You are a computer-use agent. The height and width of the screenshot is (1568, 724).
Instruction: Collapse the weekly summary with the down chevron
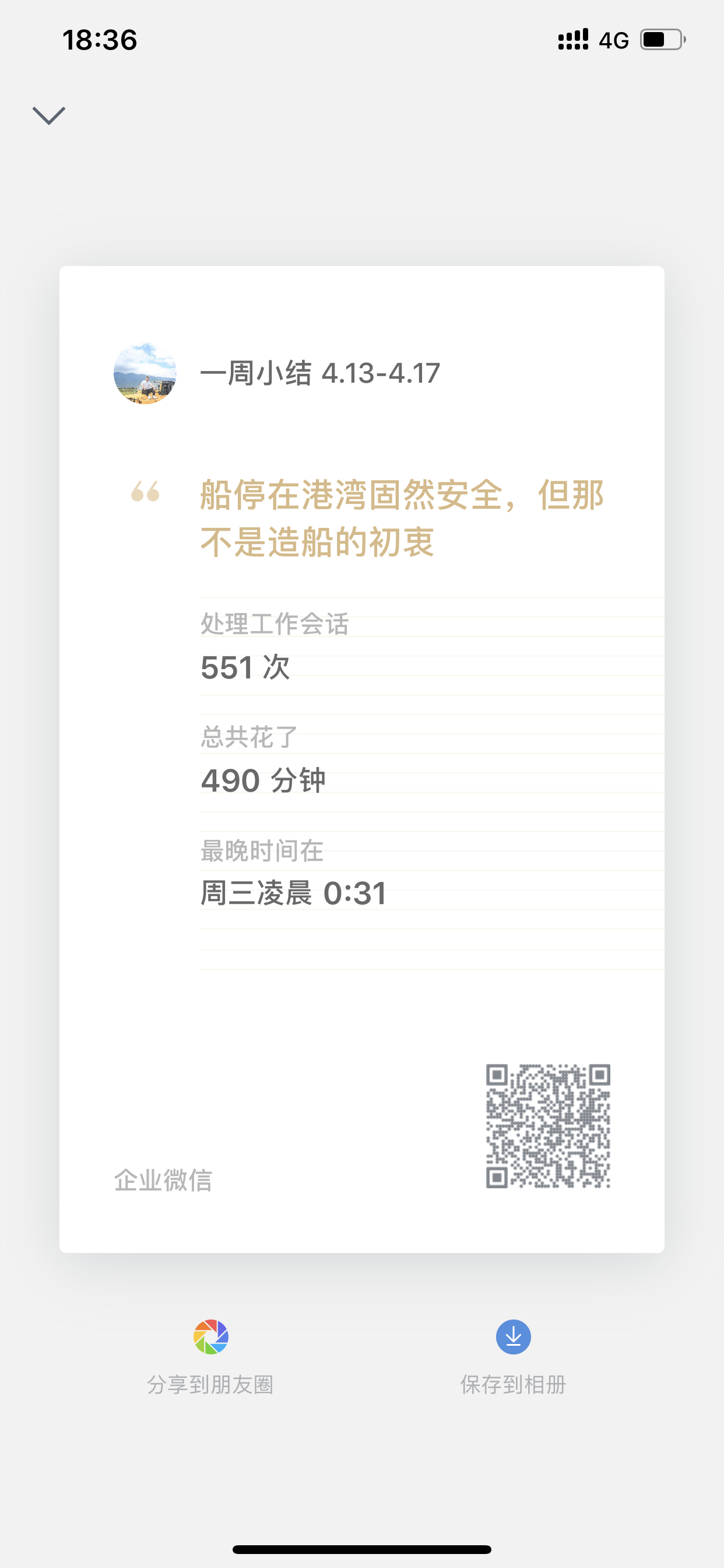pos(48,115)
